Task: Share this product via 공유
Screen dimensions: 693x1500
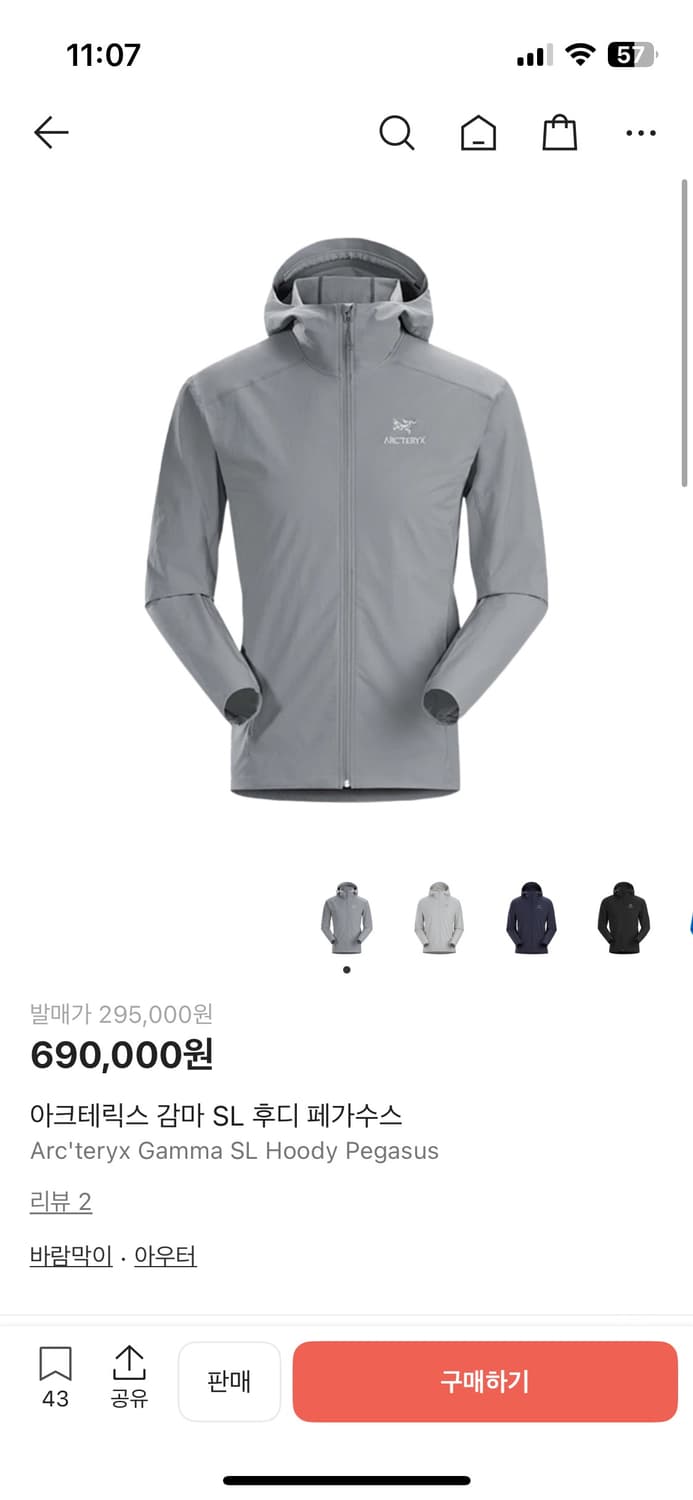Action: coord(129,1378)
